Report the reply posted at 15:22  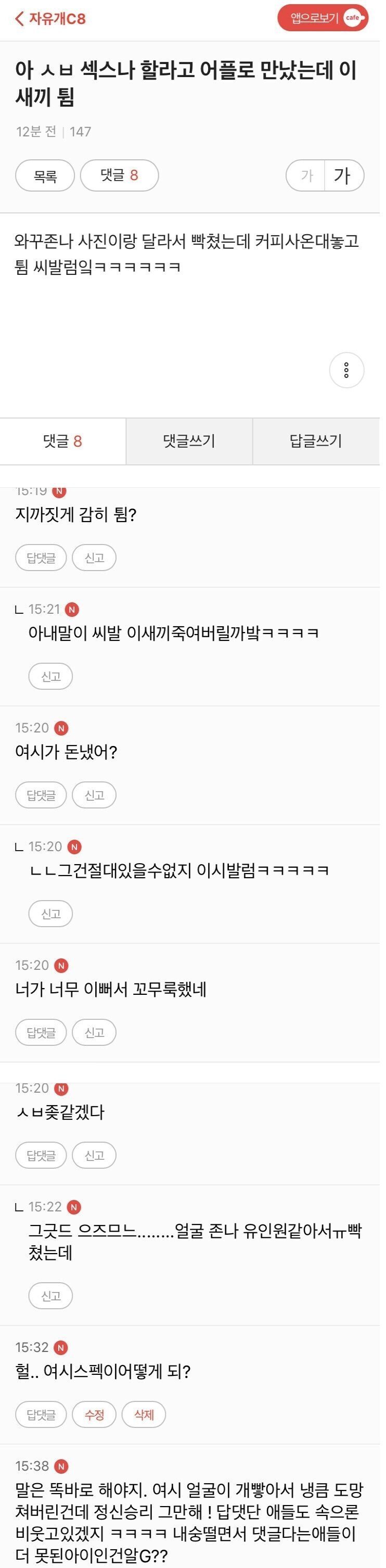click(50, 1296)
